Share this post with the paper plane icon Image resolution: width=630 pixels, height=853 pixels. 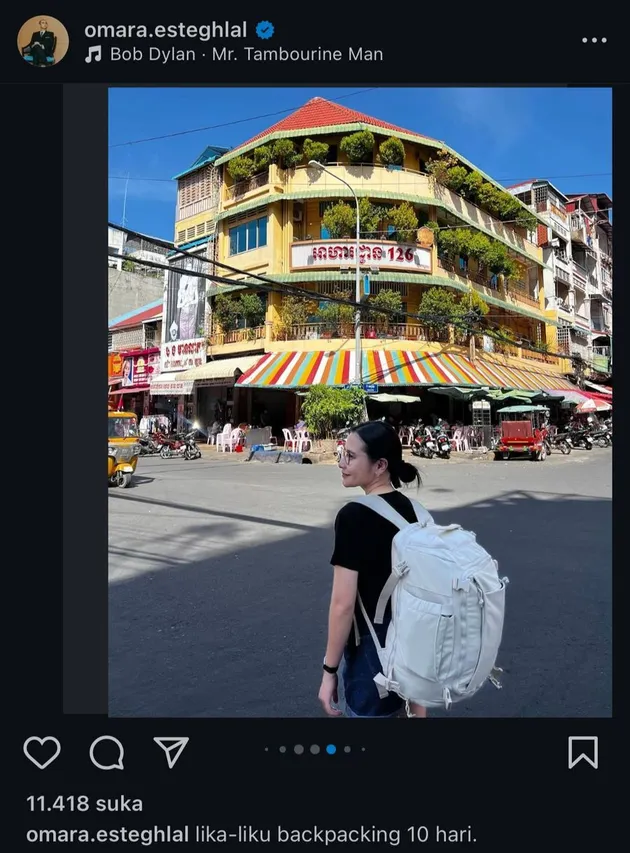171,752
